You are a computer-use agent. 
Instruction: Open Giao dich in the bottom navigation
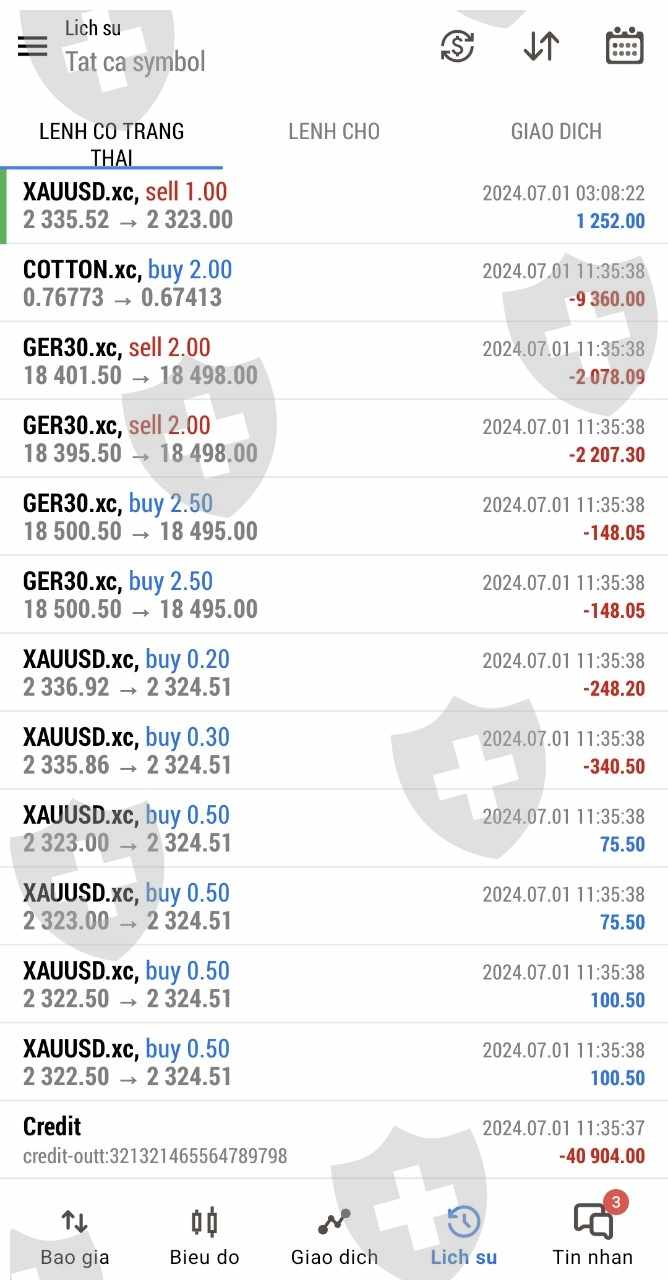(x=334, y=1235)
